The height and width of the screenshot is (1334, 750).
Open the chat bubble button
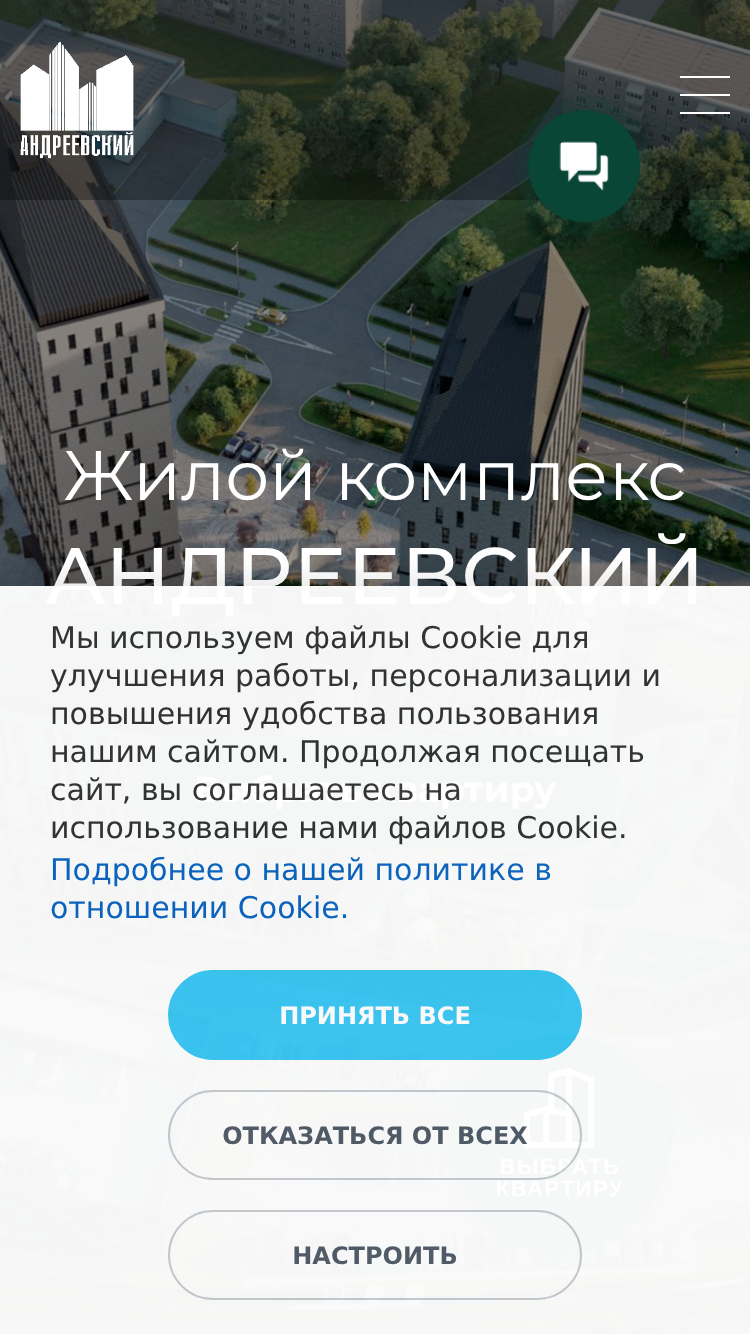click(584, 166)
